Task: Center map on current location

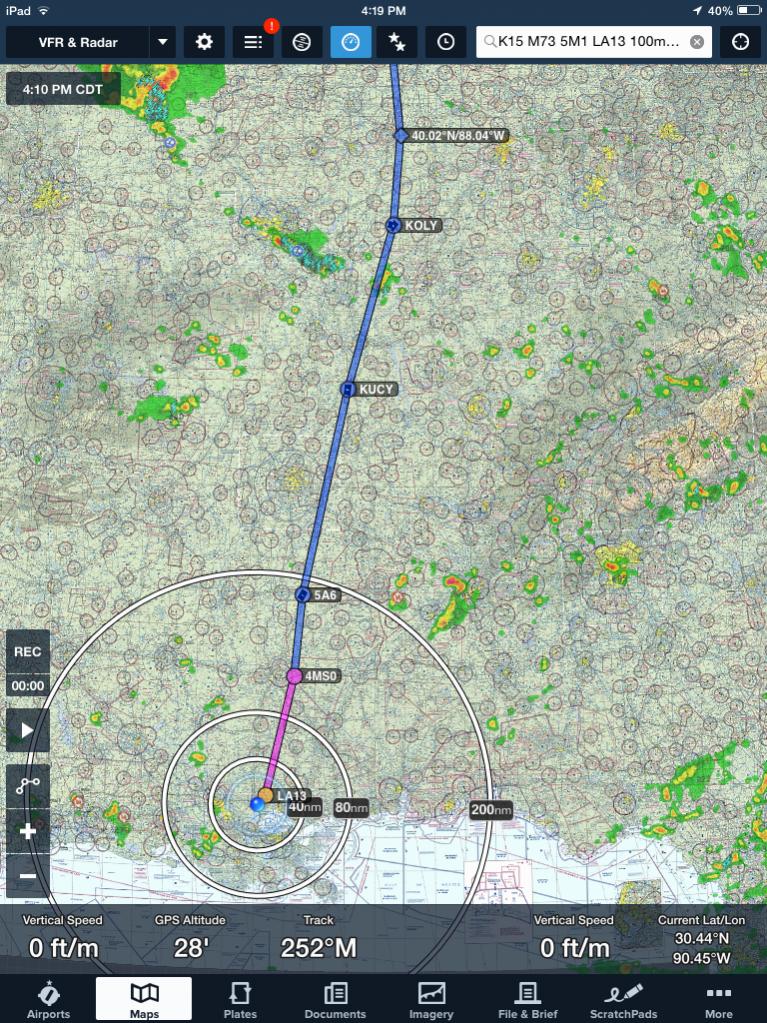Action: point(740,43)
